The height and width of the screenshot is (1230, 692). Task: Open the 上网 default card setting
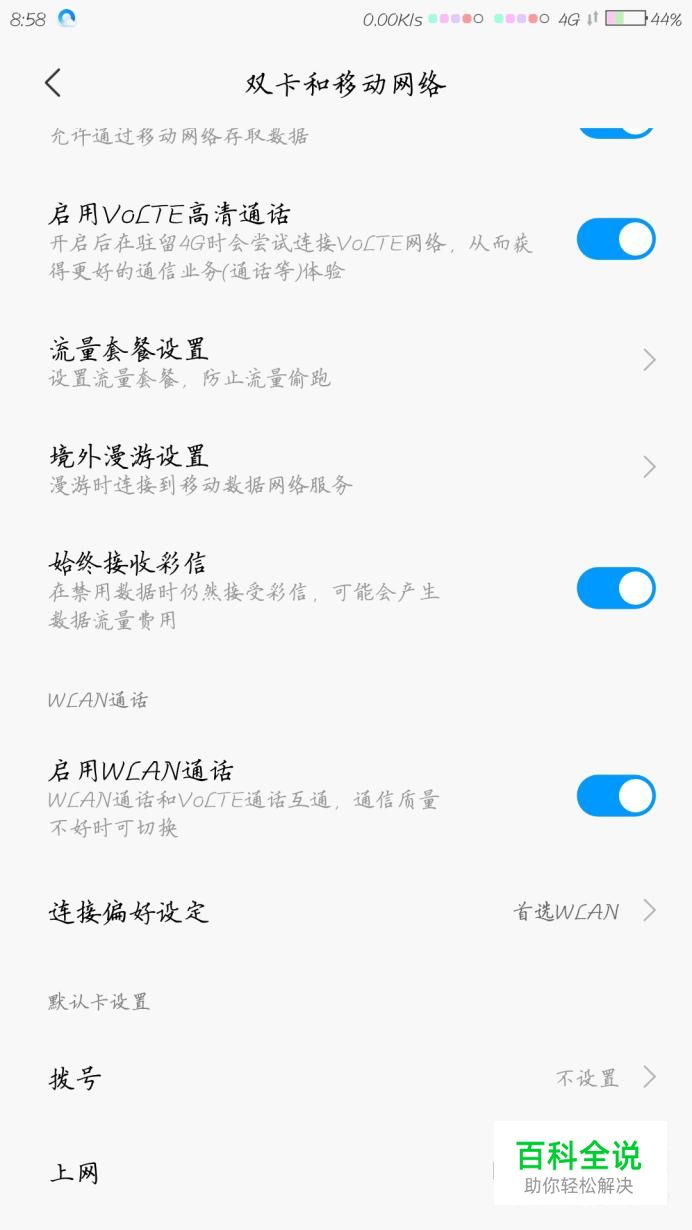250,1172
